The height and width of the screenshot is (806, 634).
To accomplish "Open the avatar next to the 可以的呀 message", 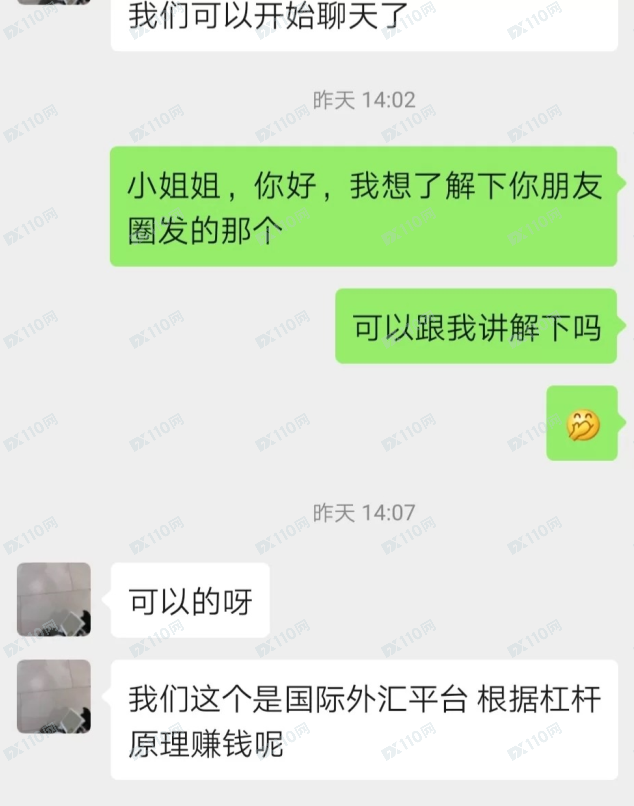I will point(54,599).
